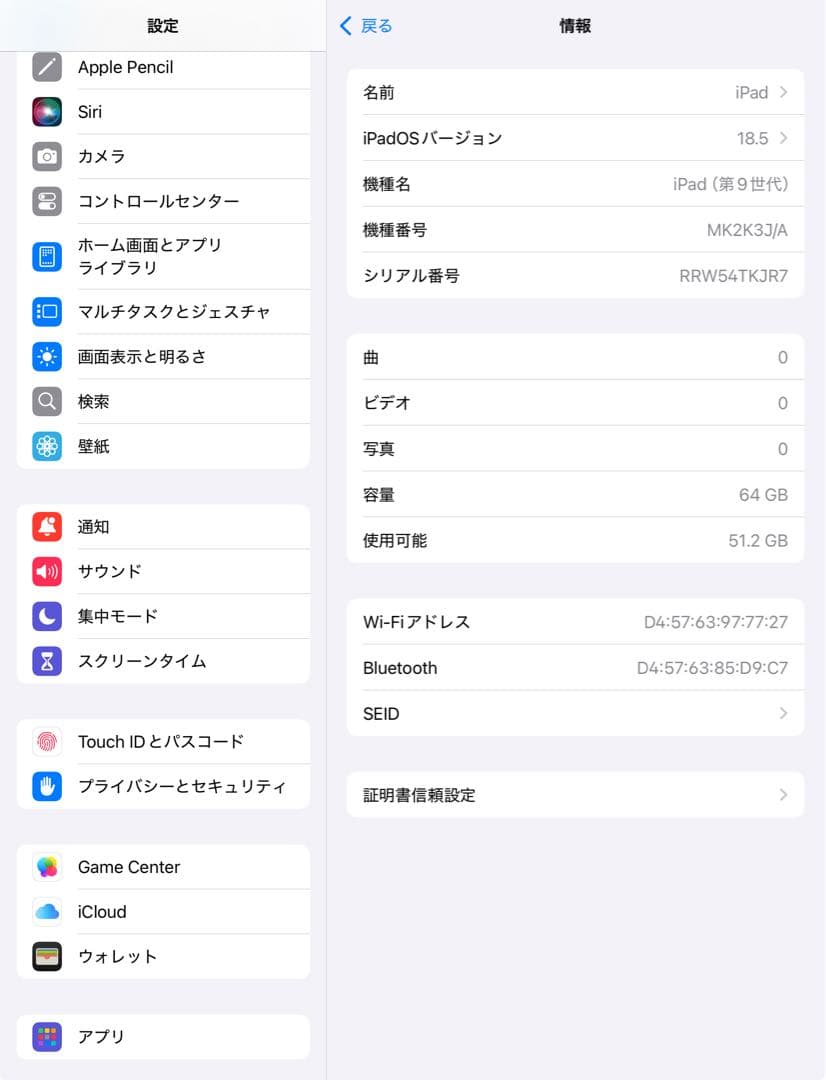Click the 壁紙 wallpaper icon
This screenshot has width=826, height=1080.
45,446
